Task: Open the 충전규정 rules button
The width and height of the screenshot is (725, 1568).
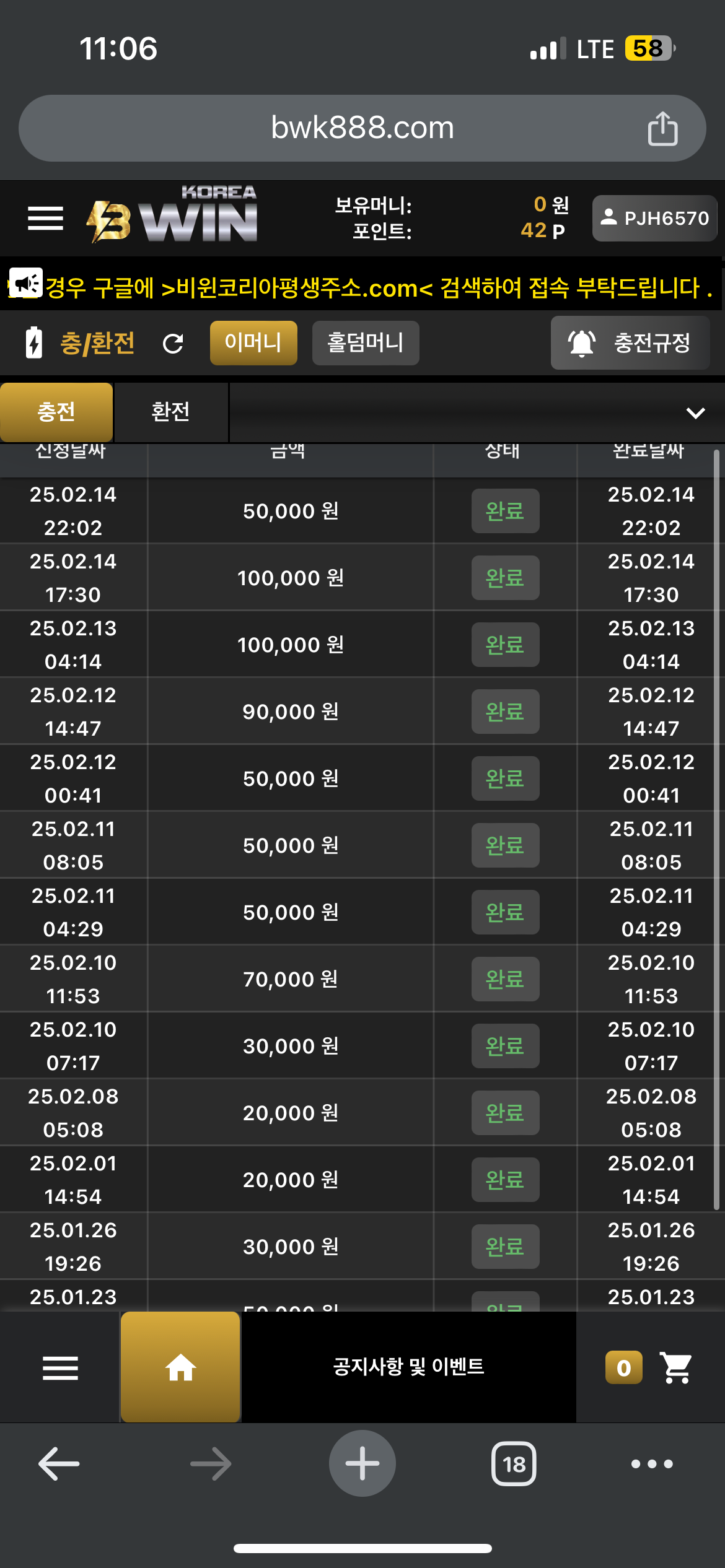Action: pyautogui.click(x=630, y=342)
